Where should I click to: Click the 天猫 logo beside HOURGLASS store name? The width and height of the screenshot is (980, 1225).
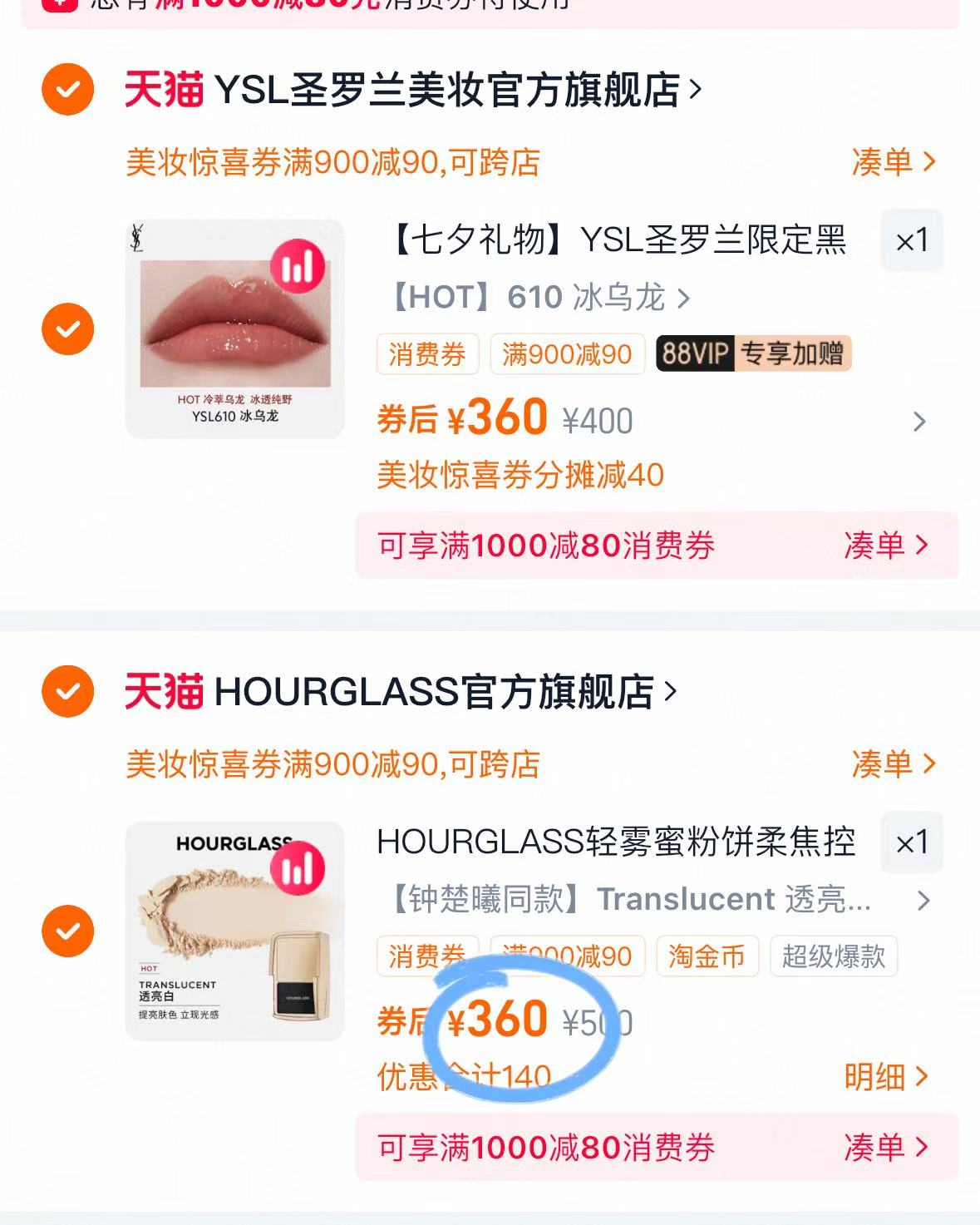(165, 690)
